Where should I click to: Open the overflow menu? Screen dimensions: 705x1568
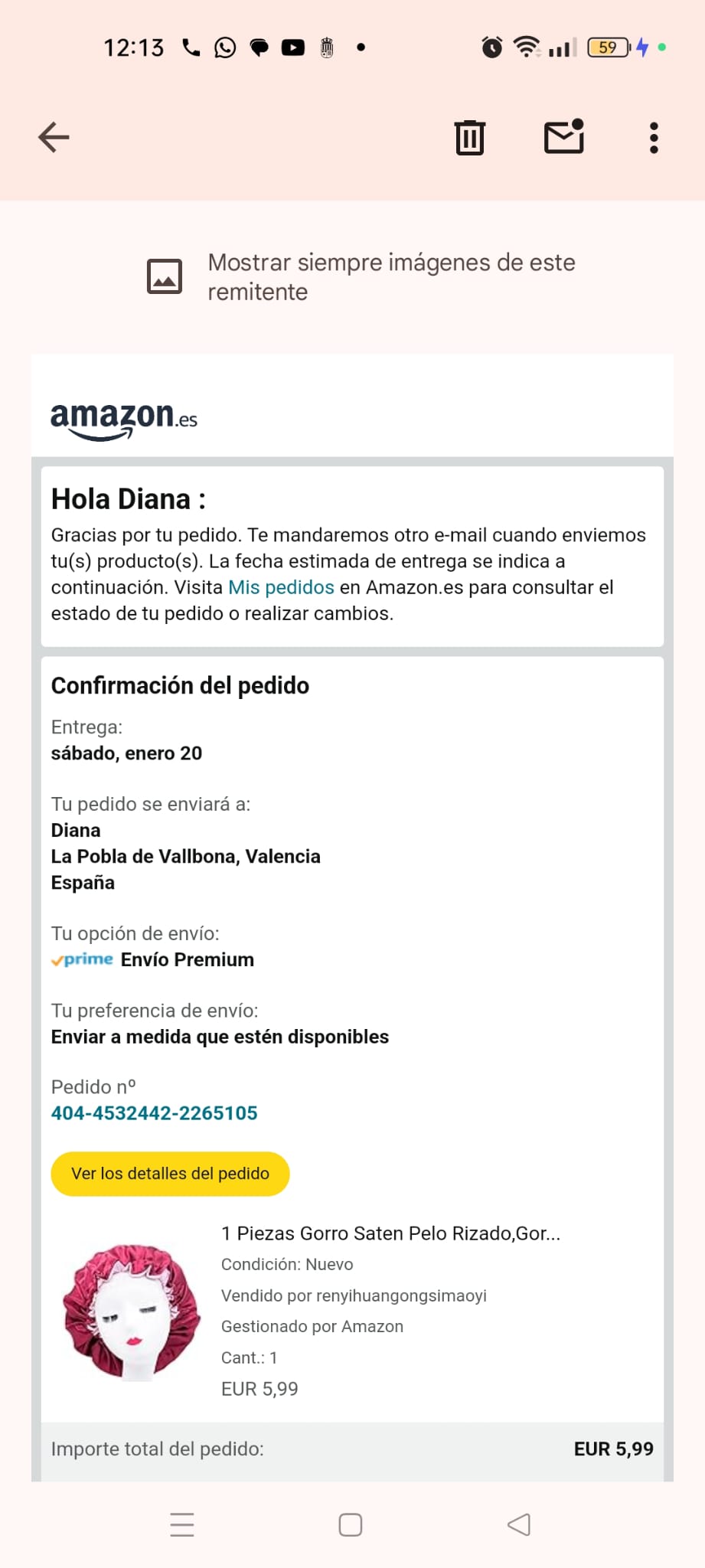pyautogui.click(x=654, y=138)
